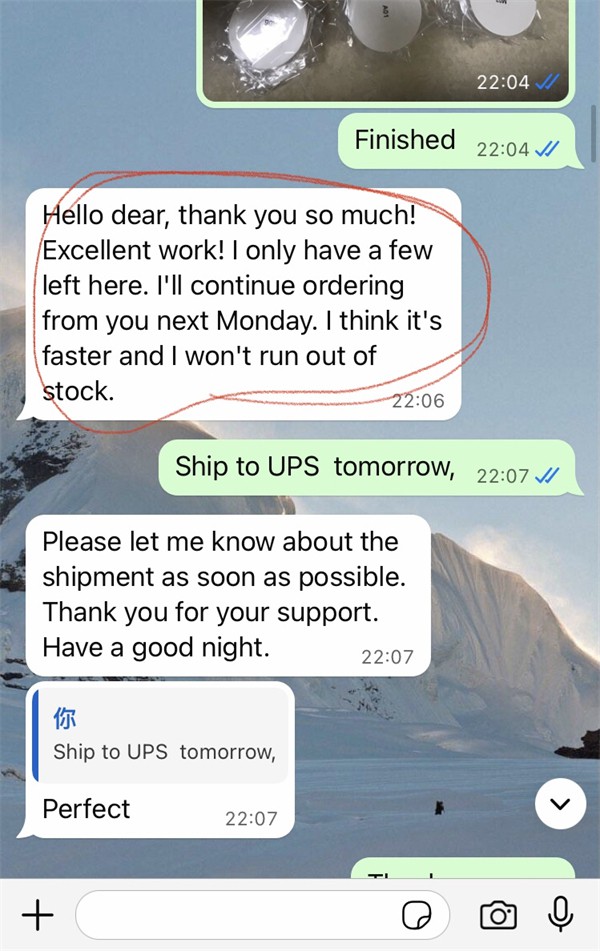Tap the microphone for a voice message
This screenshot has height=951, width=600.
click(560, 914)
